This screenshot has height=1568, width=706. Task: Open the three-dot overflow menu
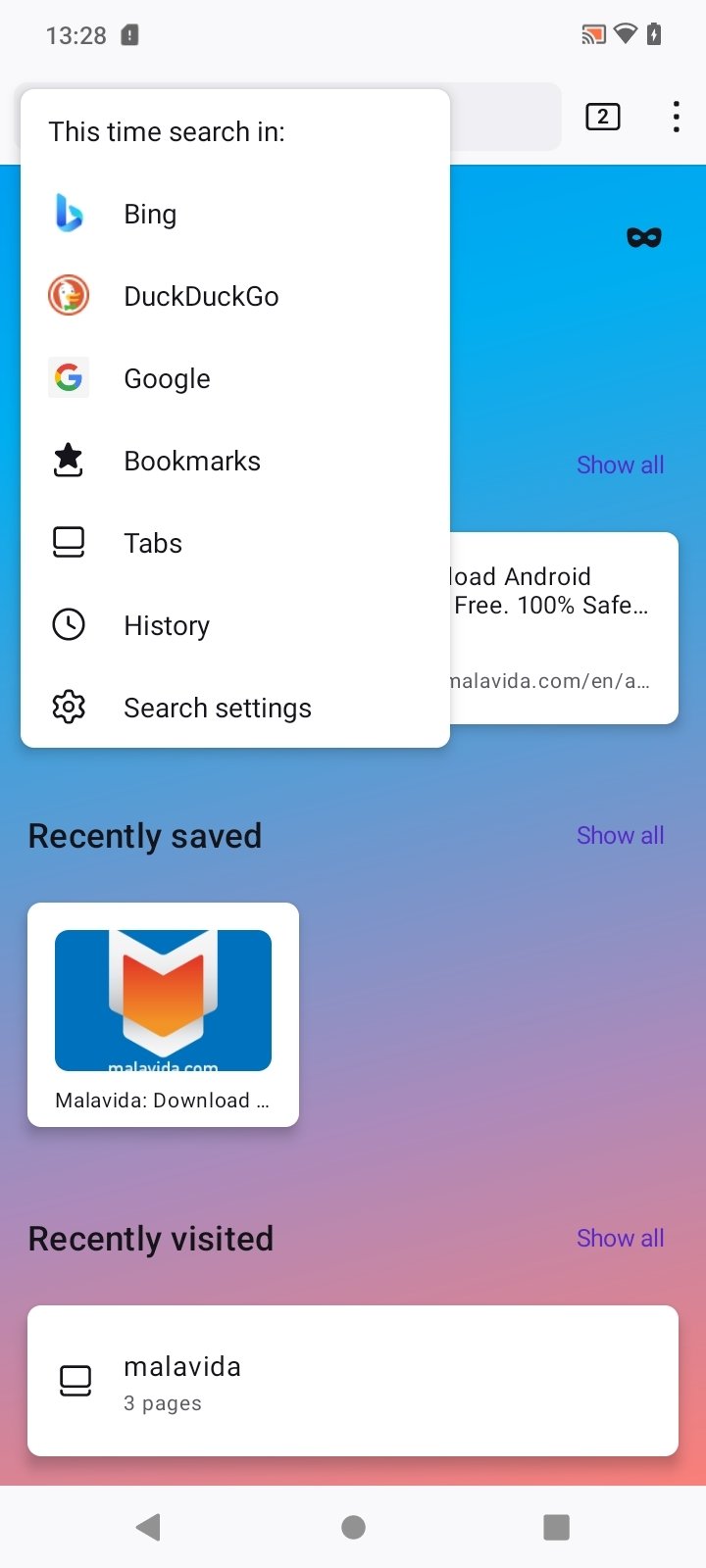(676, 117)
